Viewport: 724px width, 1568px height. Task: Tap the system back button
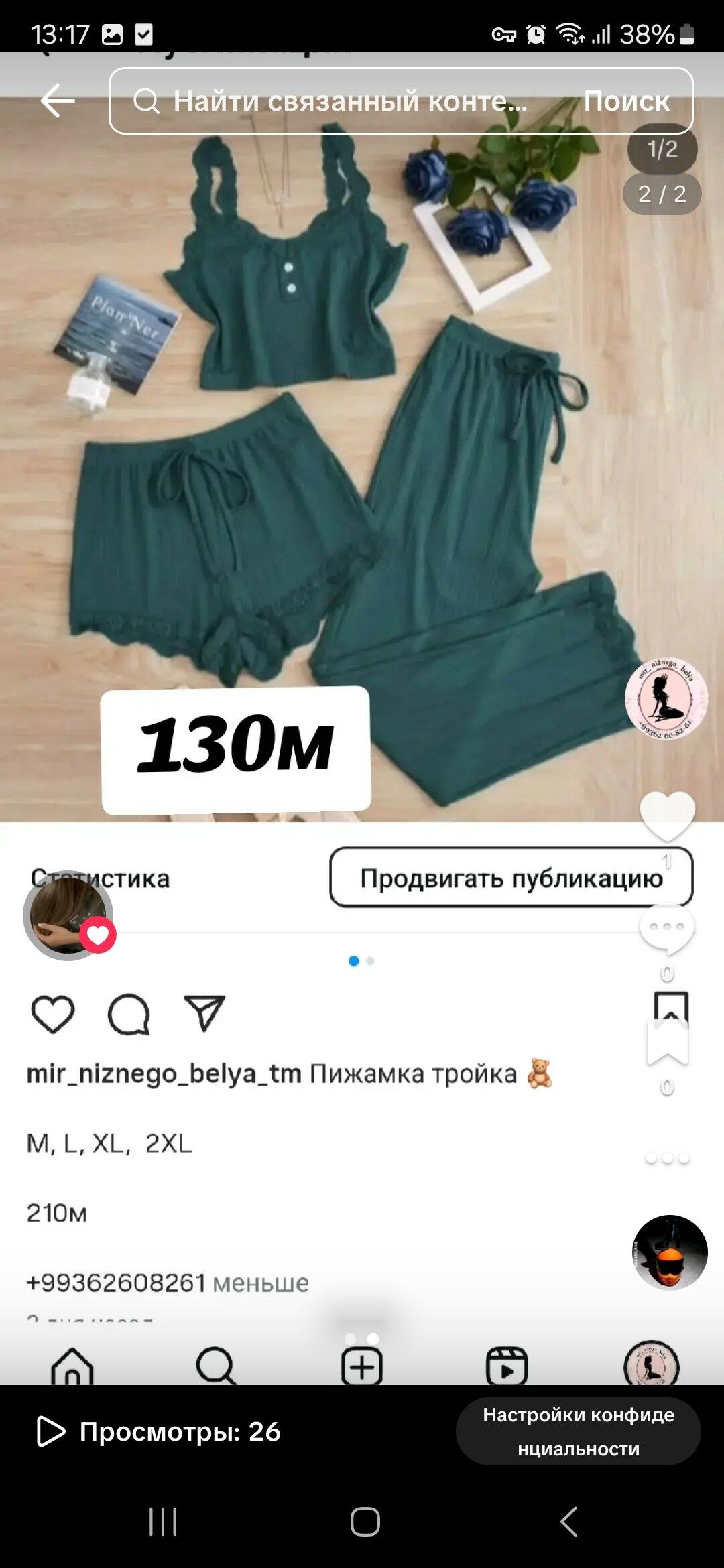[568, 1521]
